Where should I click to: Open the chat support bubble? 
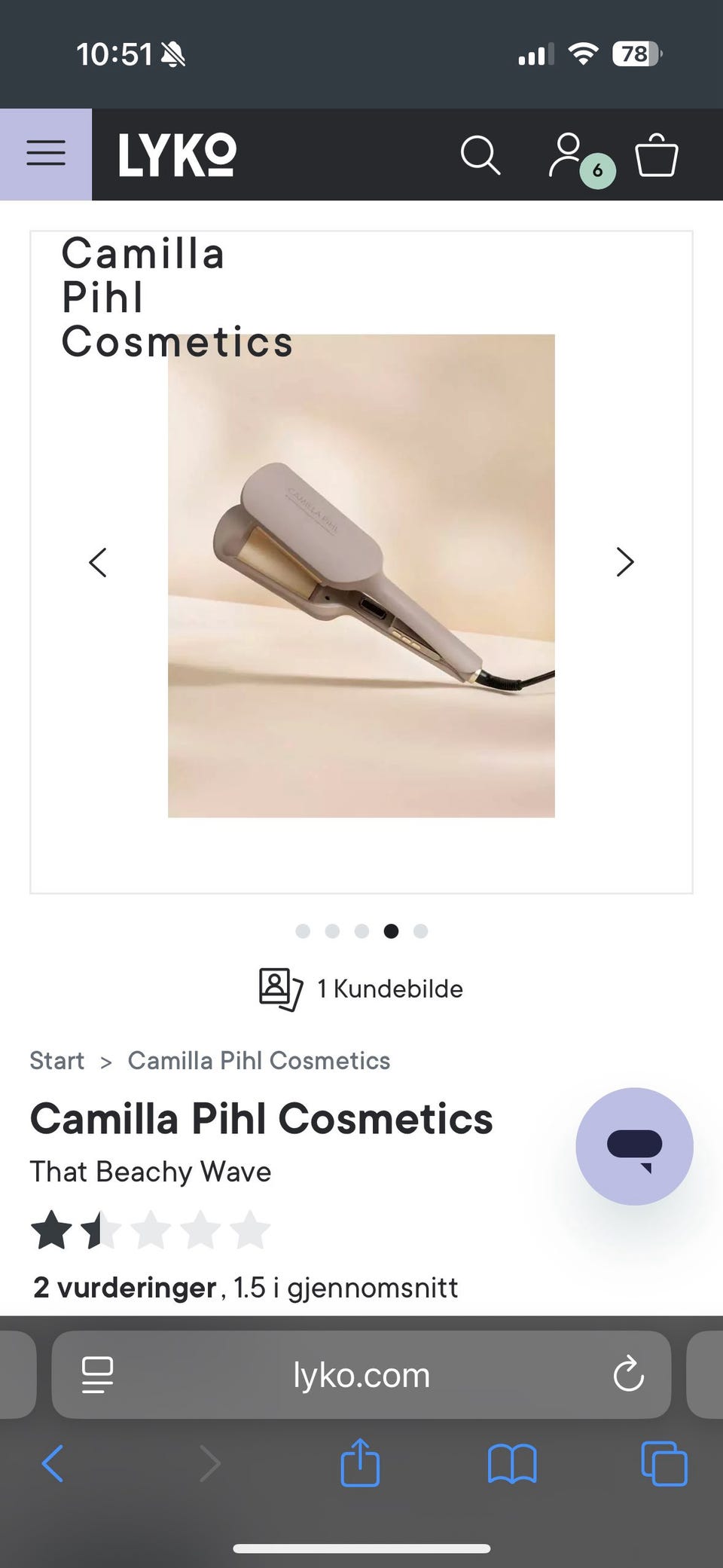tap(634, 1146)
